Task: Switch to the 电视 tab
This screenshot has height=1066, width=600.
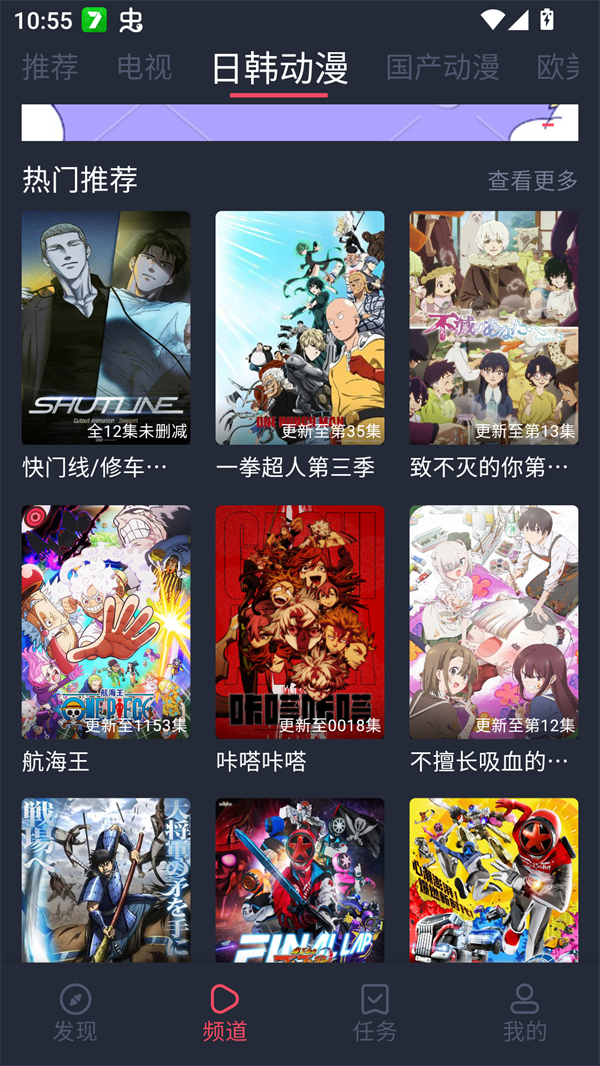Action: click(x=145, y=67)
